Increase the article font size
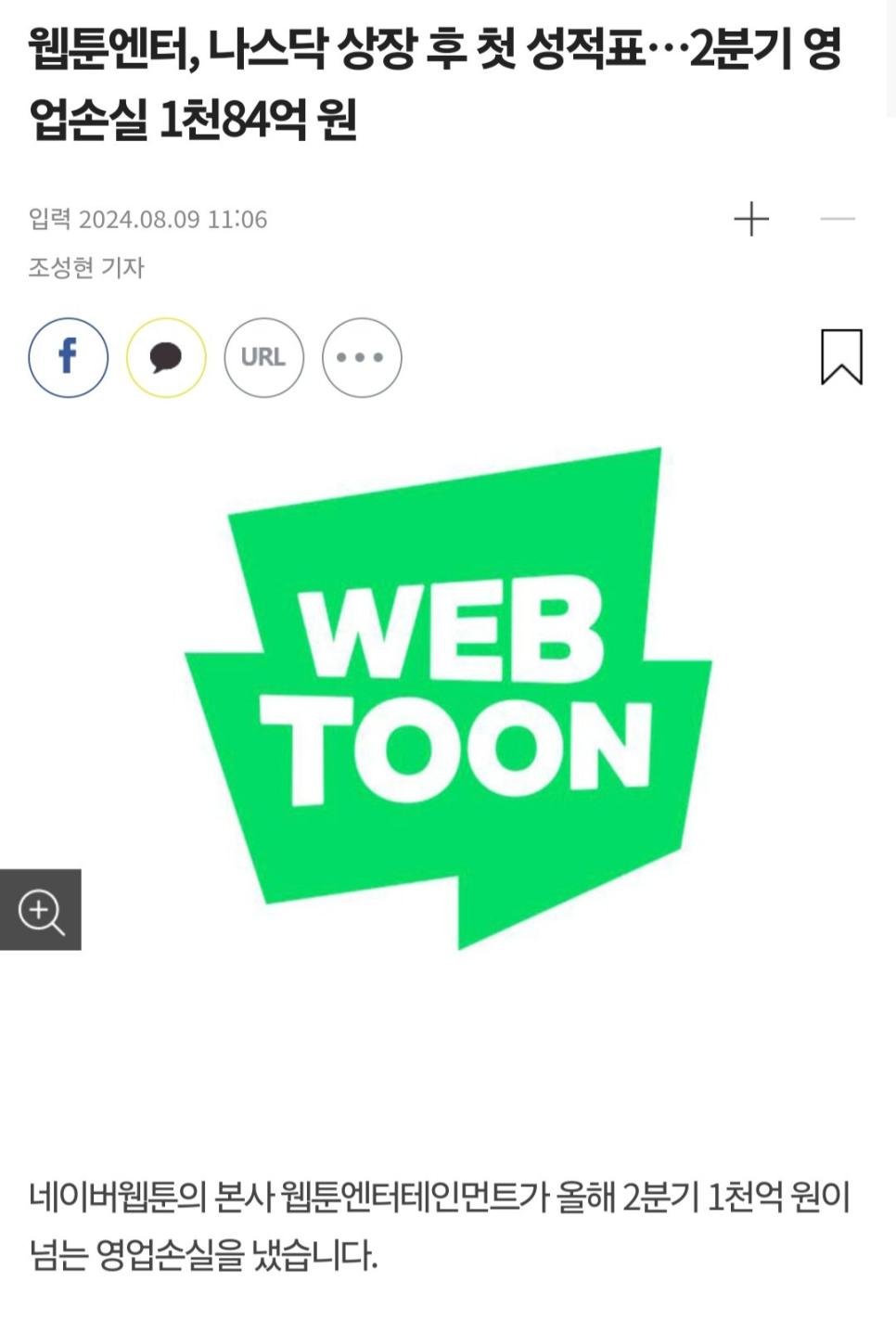The image size is (896, 1320). coord(751,219)
